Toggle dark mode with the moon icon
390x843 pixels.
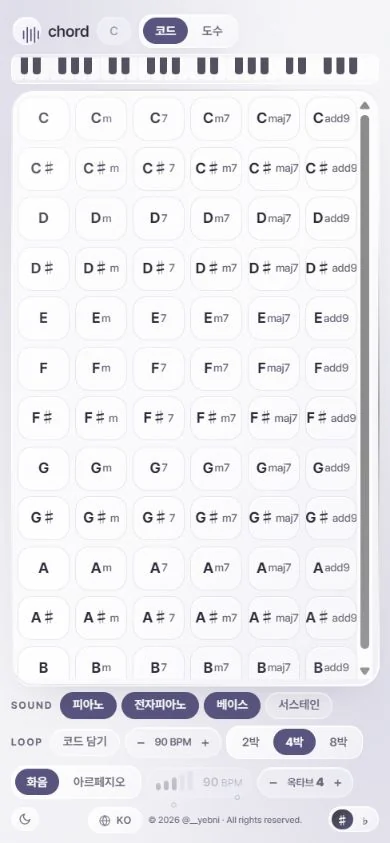point(25,819)
